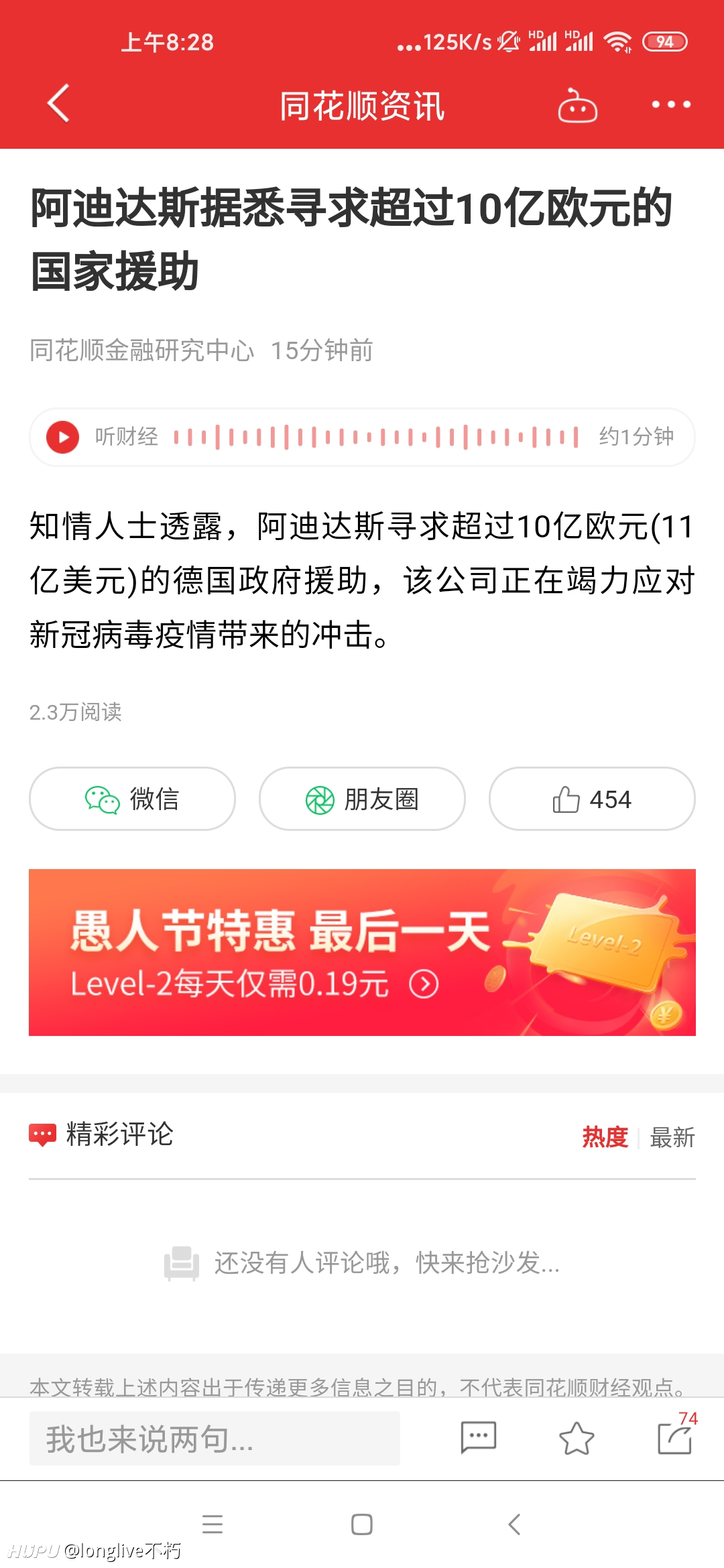This screenshot has width=724, height=1568.
Task: Open the robot assistant icon
Action: 578,105
